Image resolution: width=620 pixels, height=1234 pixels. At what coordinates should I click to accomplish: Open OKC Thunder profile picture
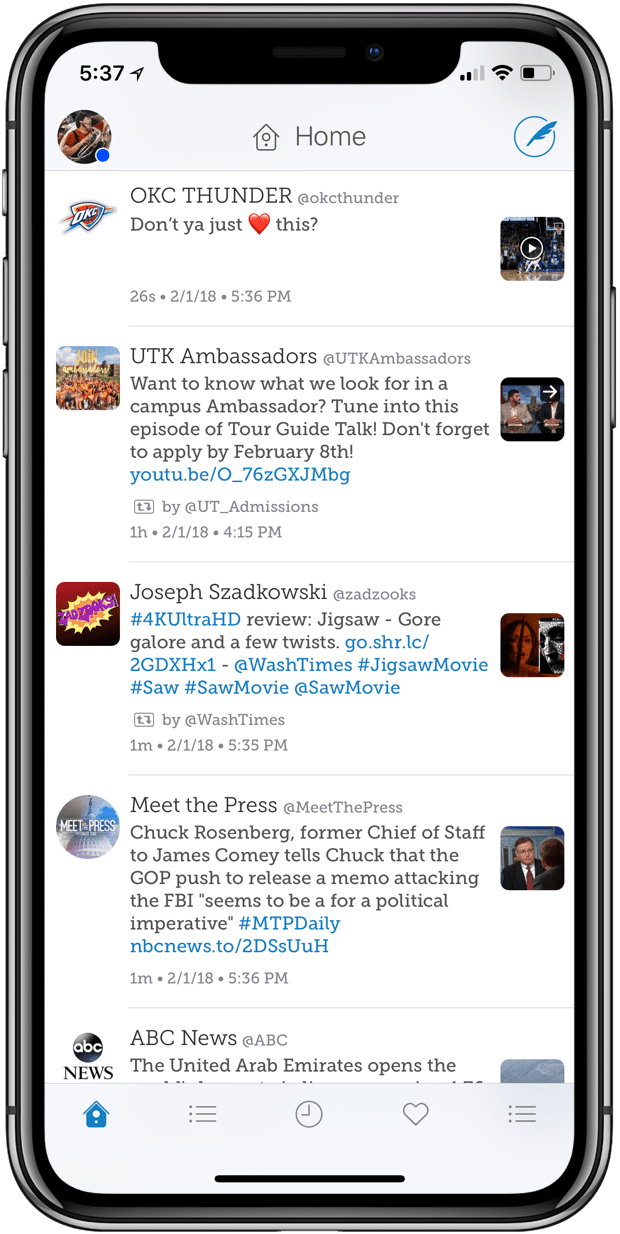88,216
